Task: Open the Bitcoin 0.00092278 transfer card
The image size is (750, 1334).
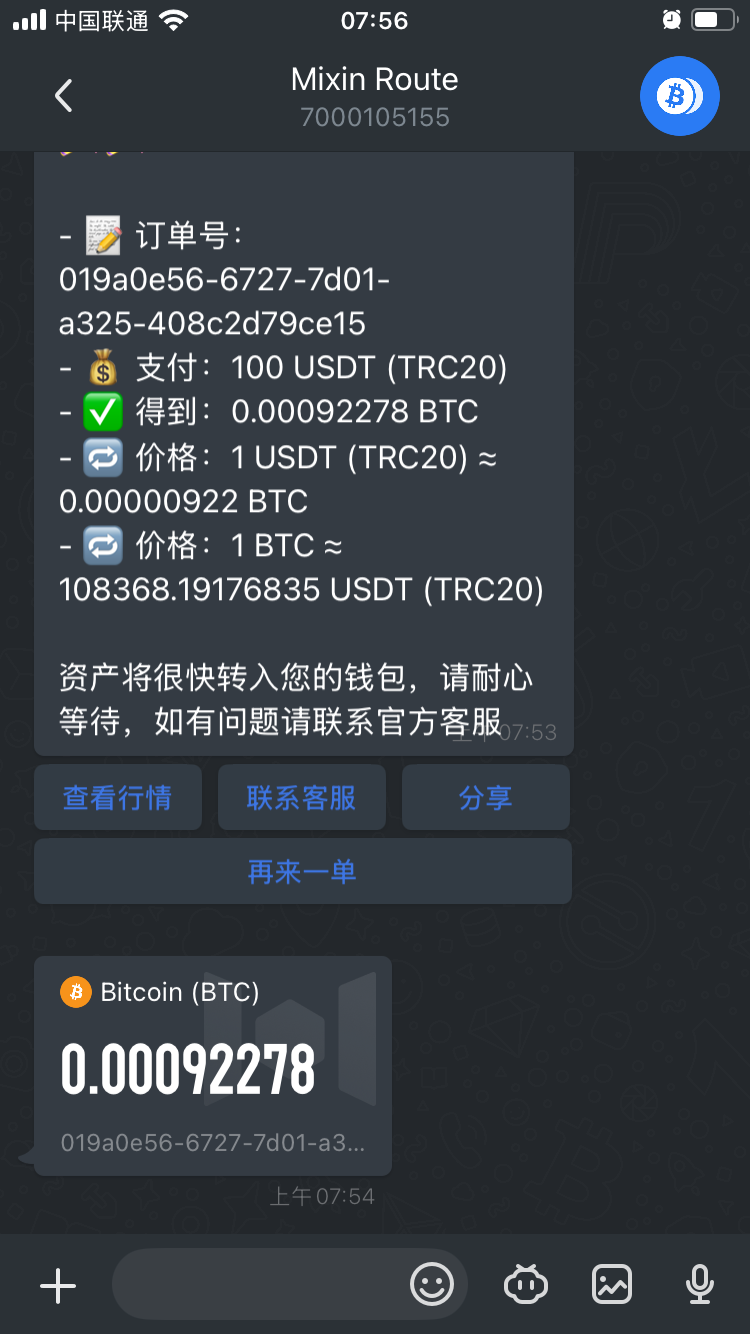Action: [212, 1066]
